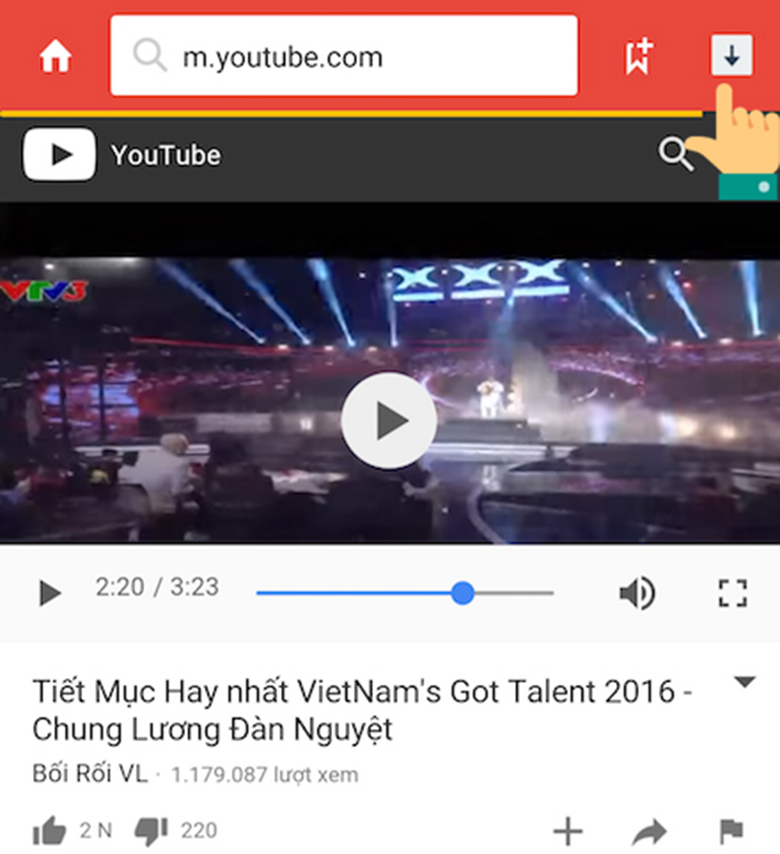Expand the video description with the caret
This screenshot has width=780, height=854.
click(745, 683)
